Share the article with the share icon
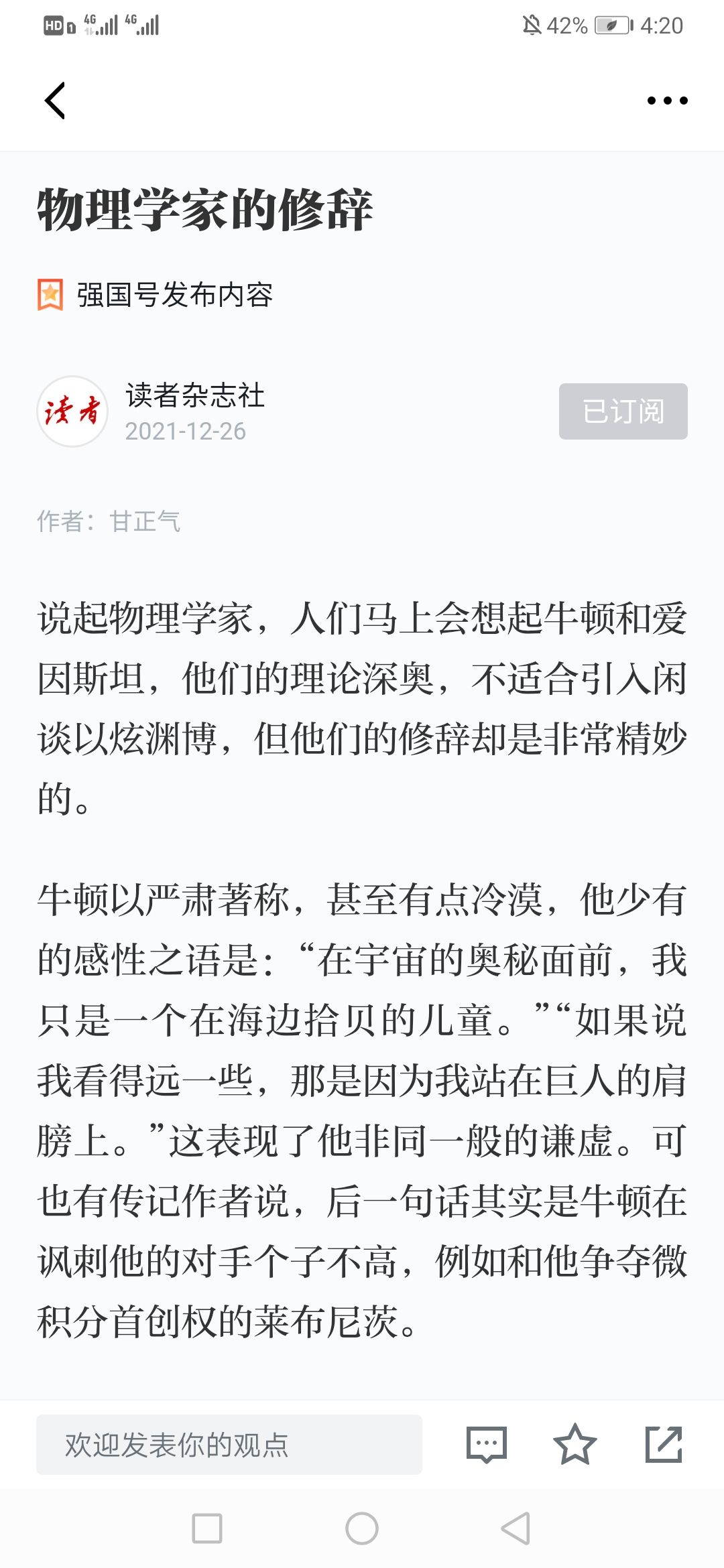This screenshot has height=1568, width=724. 664,1444
